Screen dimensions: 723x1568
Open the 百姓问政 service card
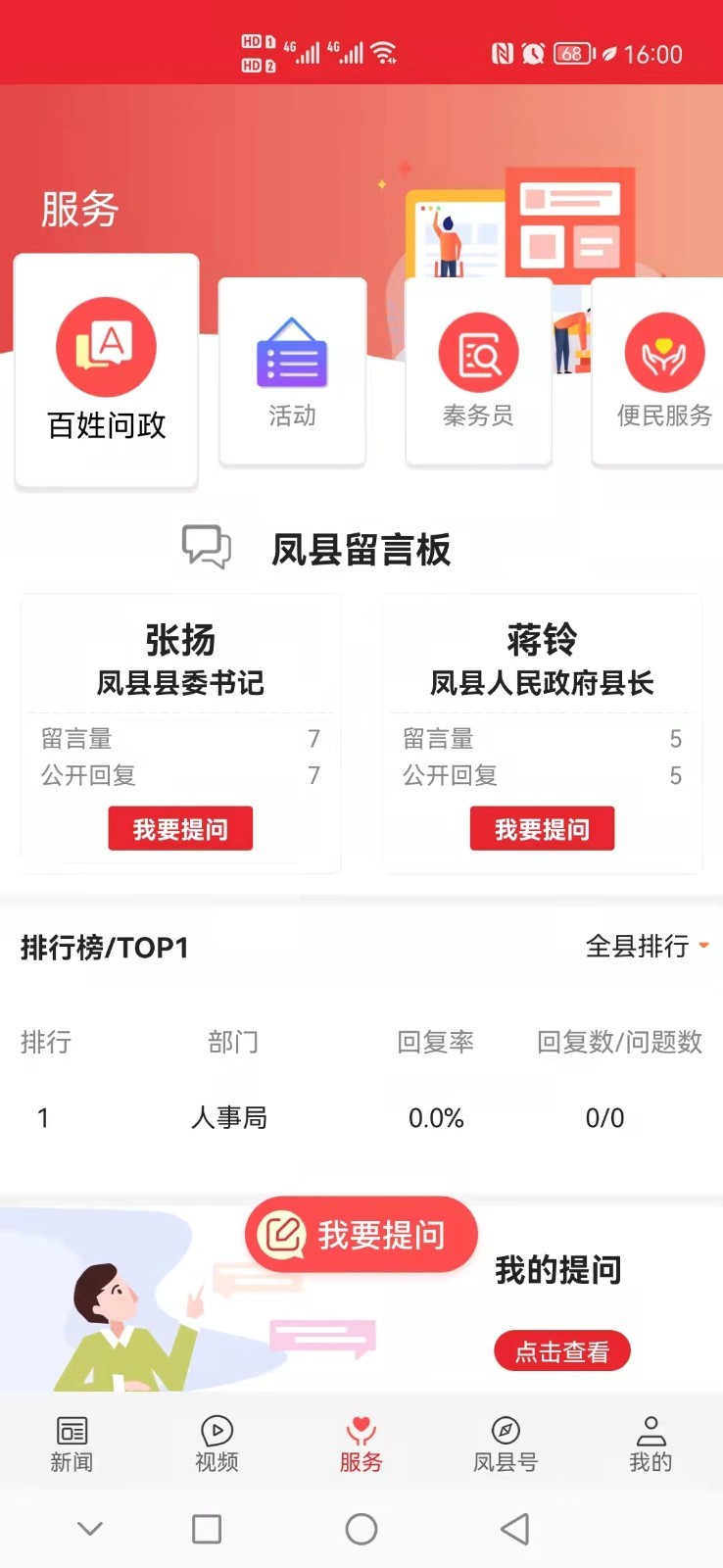(x=106, y=370)
